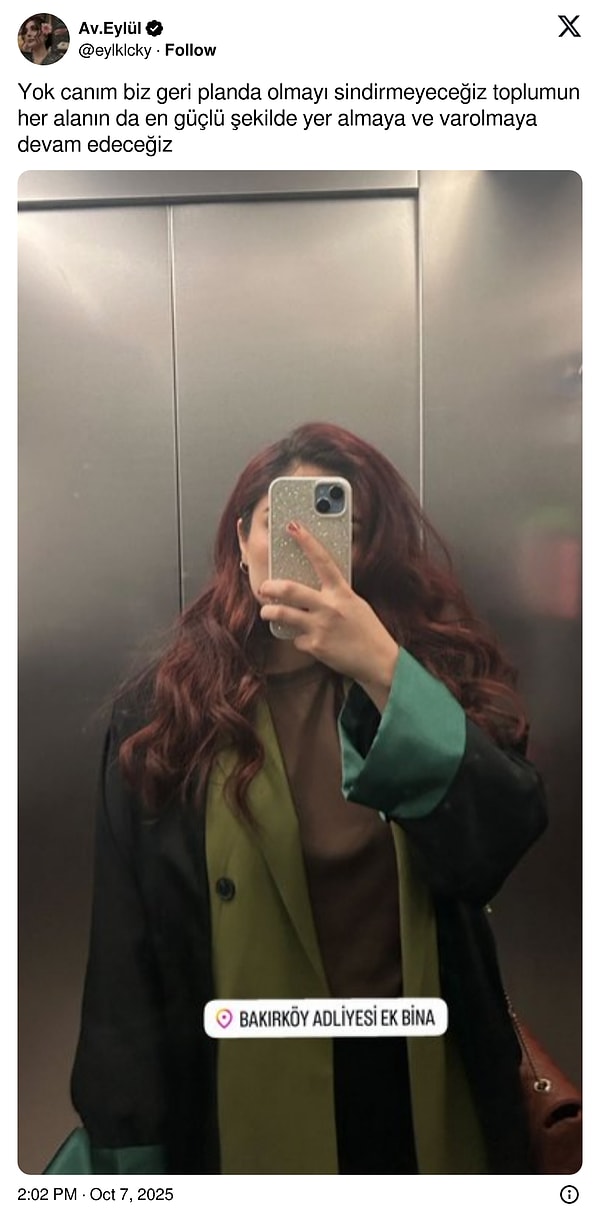
Task: Open Av.Eylül's profile picture
Action: (x=43, y=39)
